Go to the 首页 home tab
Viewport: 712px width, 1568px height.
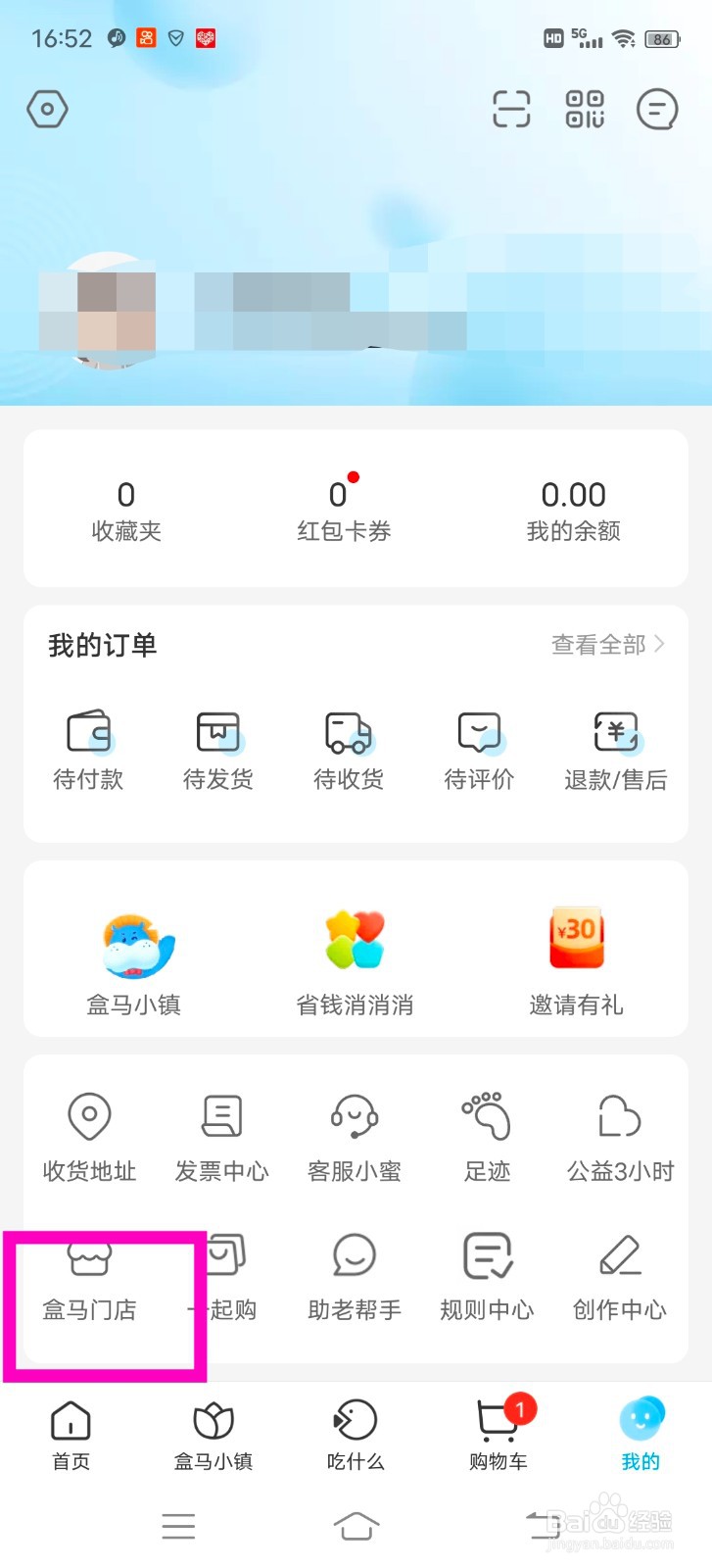[71, 1435]
